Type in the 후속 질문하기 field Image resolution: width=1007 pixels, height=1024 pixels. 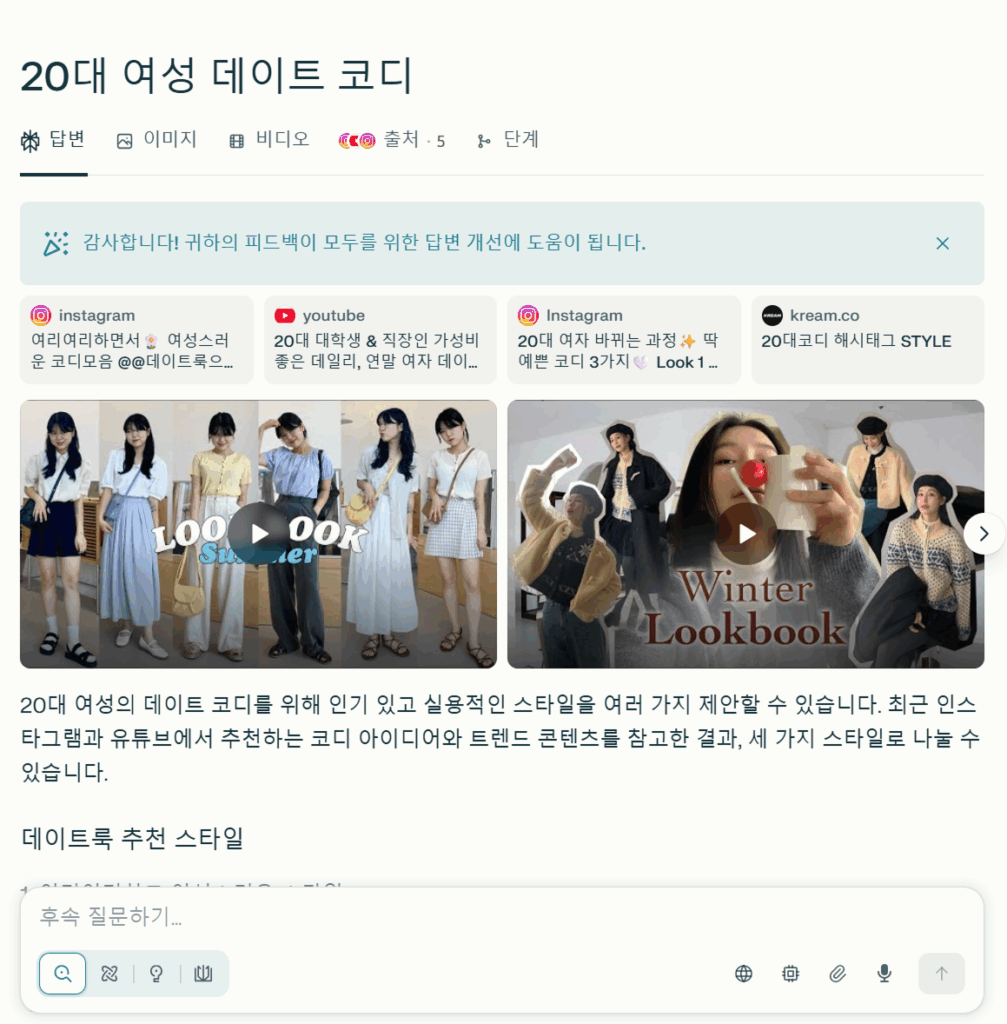(x=500, y=916)
